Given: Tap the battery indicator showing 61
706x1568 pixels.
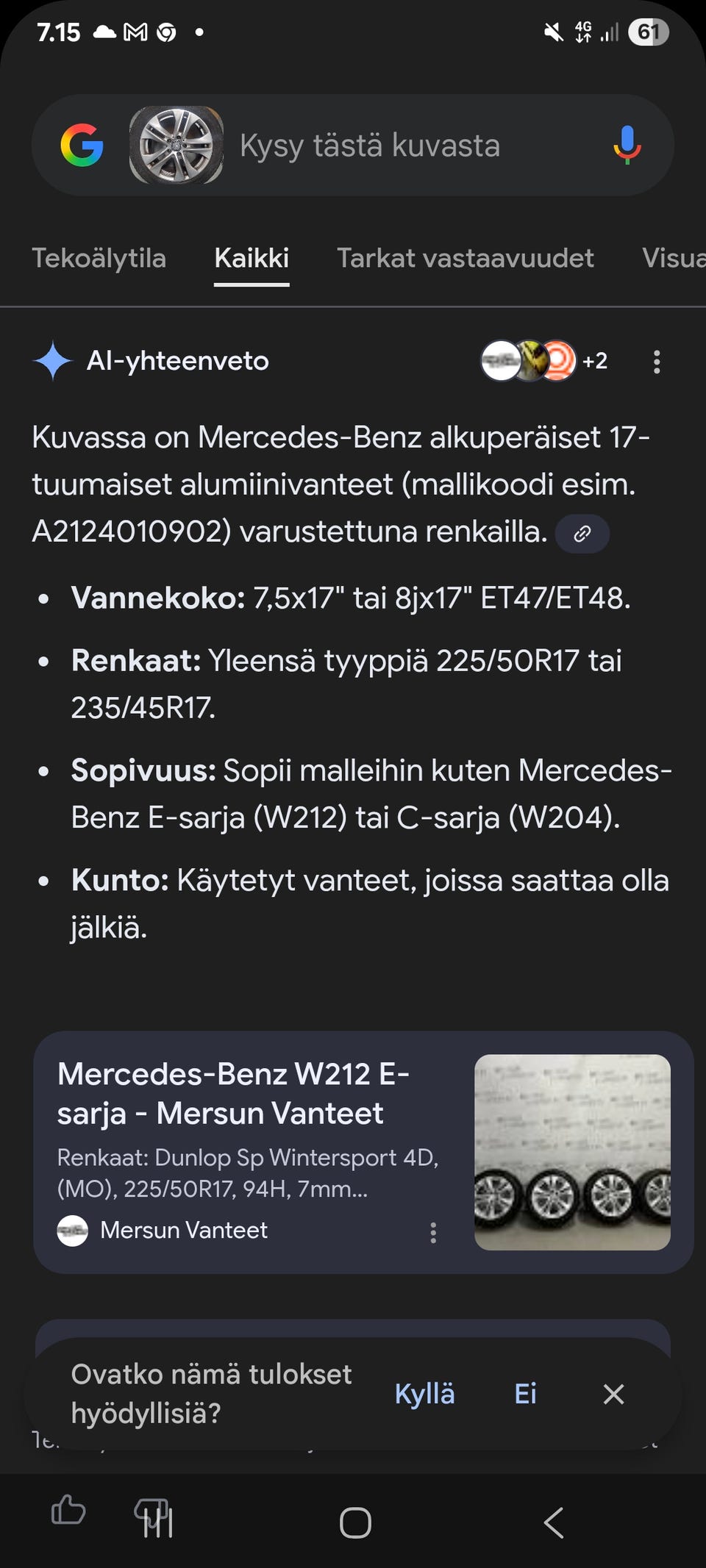Looking at the screenshot, I should click(648, 32).
